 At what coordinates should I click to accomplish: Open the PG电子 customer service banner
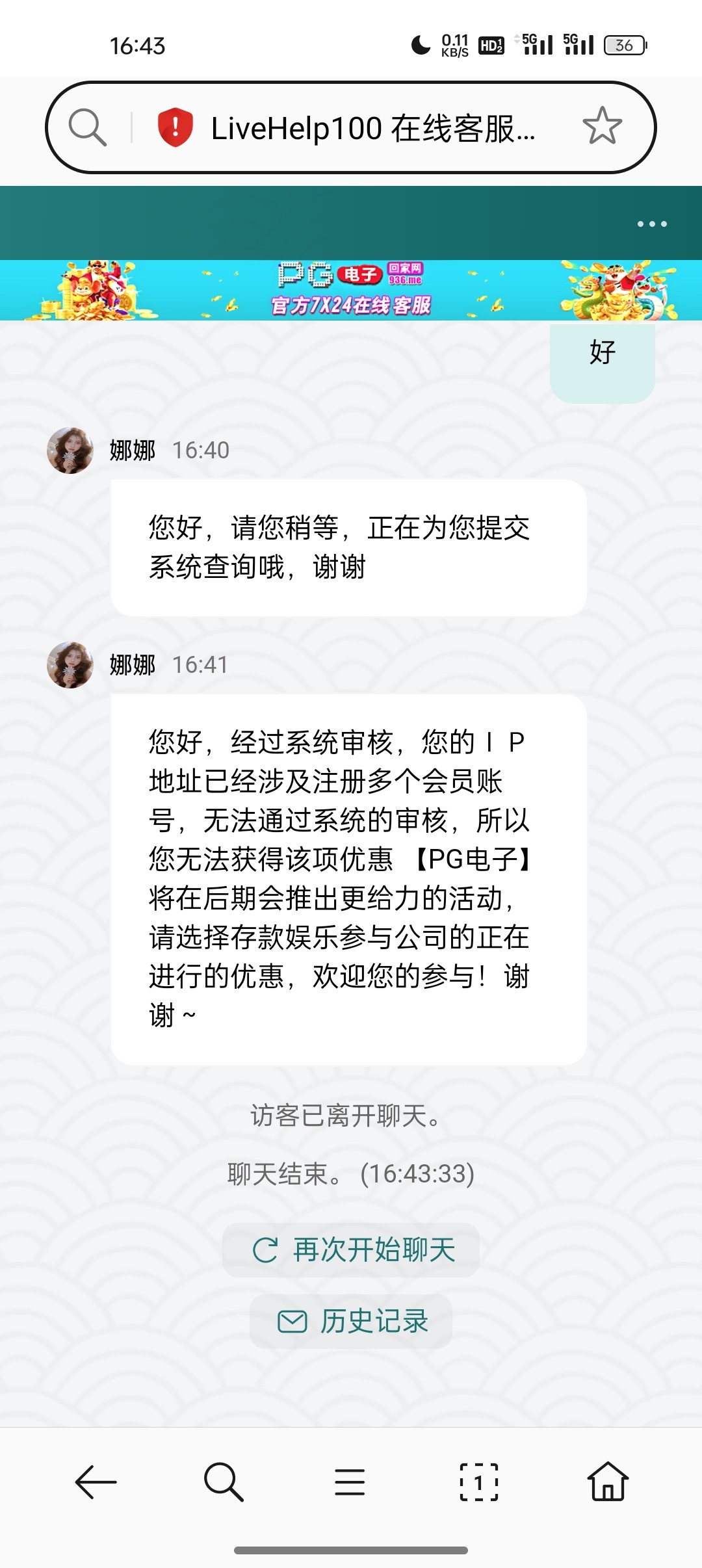click(351, 290)
